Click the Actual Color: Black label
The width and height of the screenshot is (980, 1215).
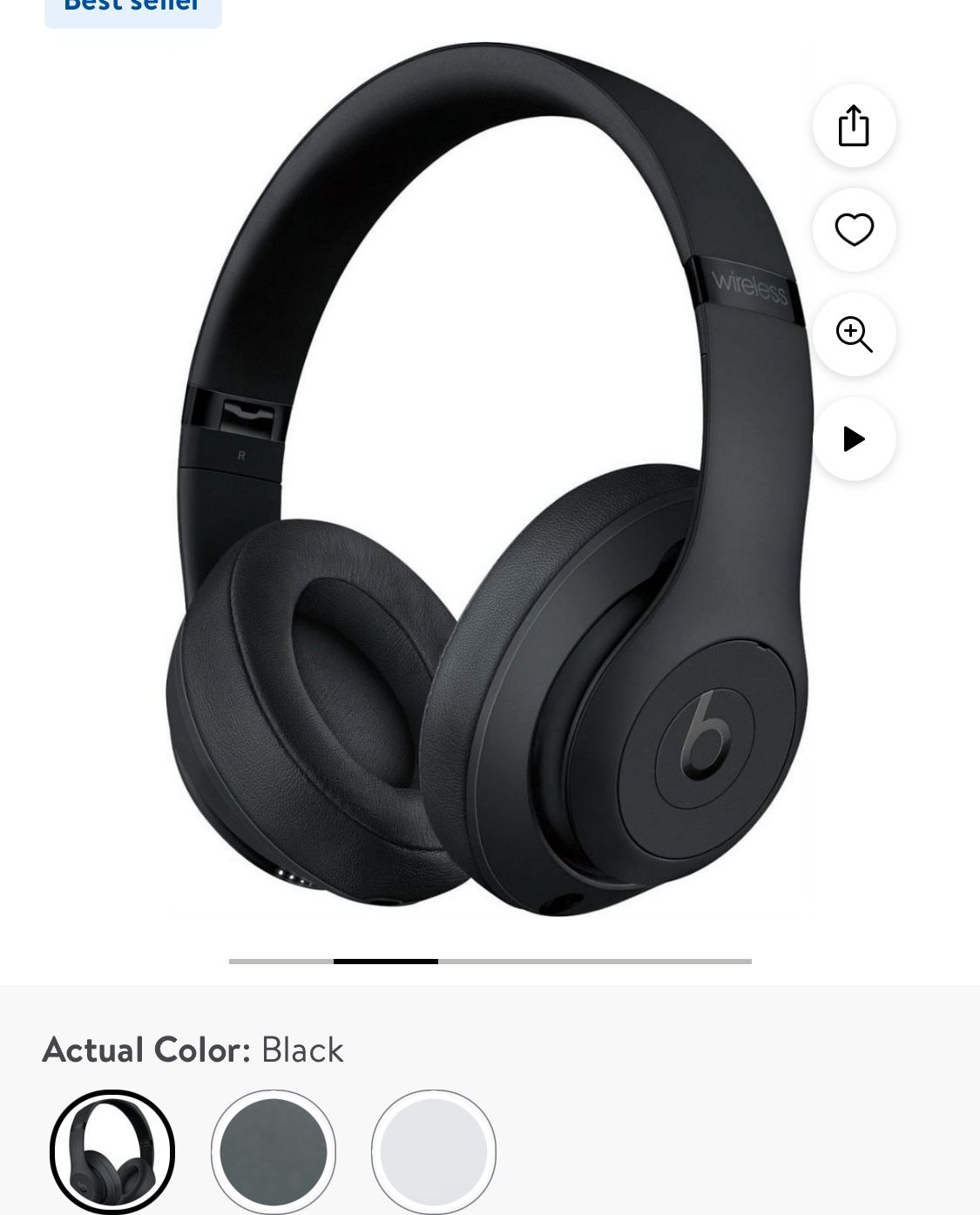point(192,1050)
